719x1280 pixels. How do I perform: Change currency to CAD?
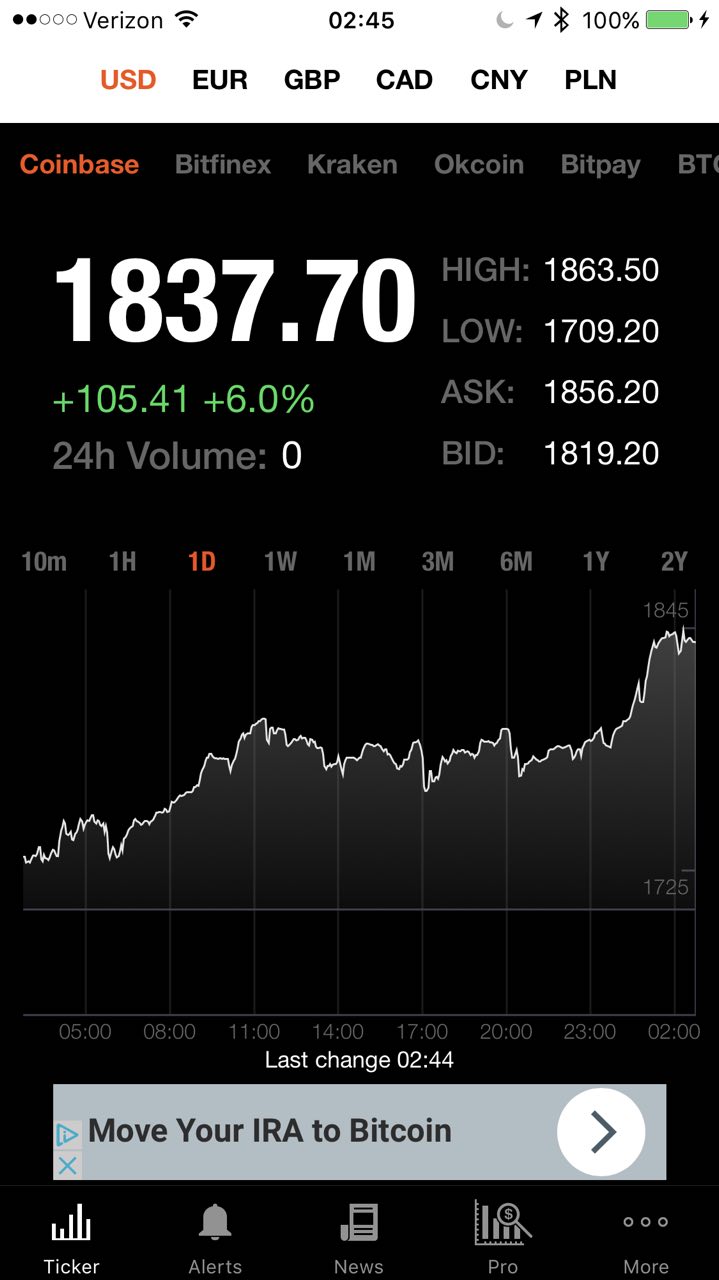coord(404,80)
